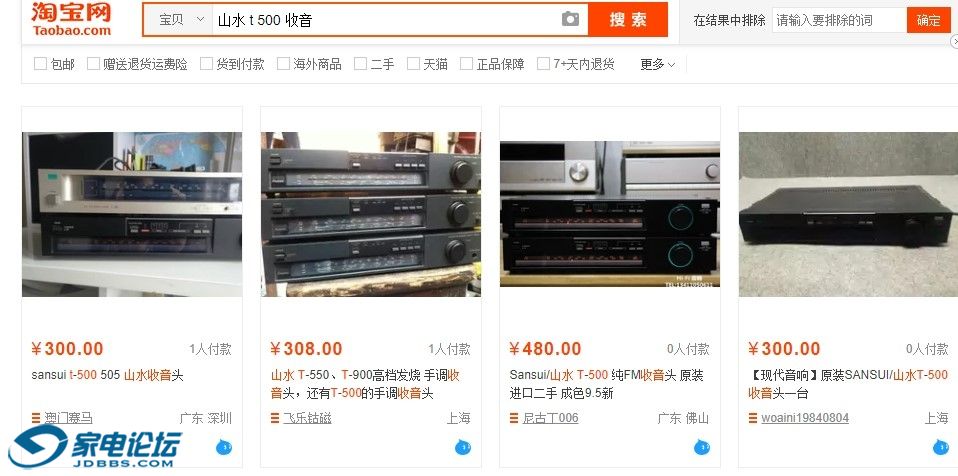Screen dimensions: 958x476
Task: Open the 宝贝 search type dropdown
Action: tap(181, 20)
